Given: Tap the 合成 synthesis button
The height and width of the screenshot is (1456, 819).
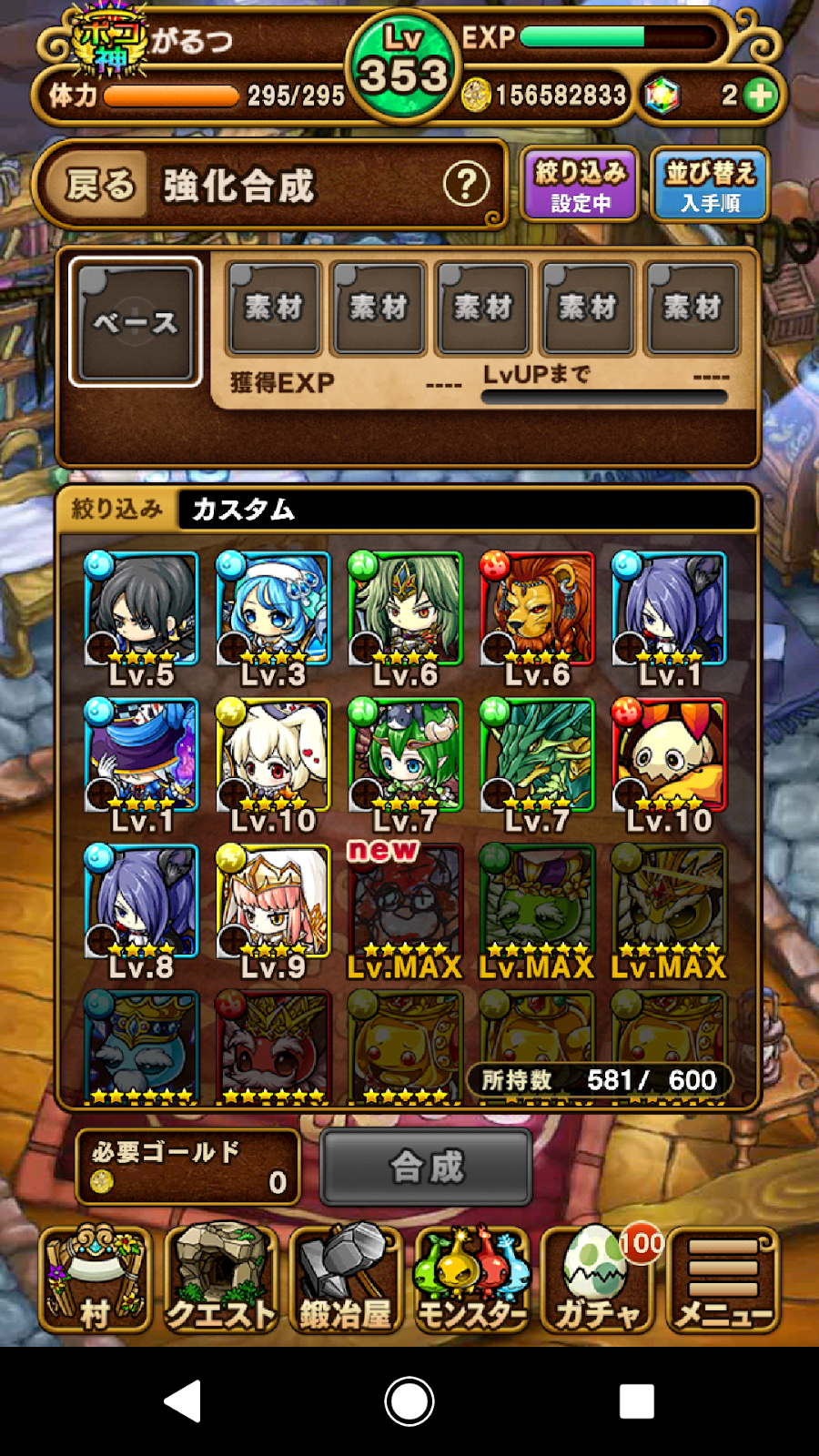Looking at the screenshot, I should (426, 1167).
